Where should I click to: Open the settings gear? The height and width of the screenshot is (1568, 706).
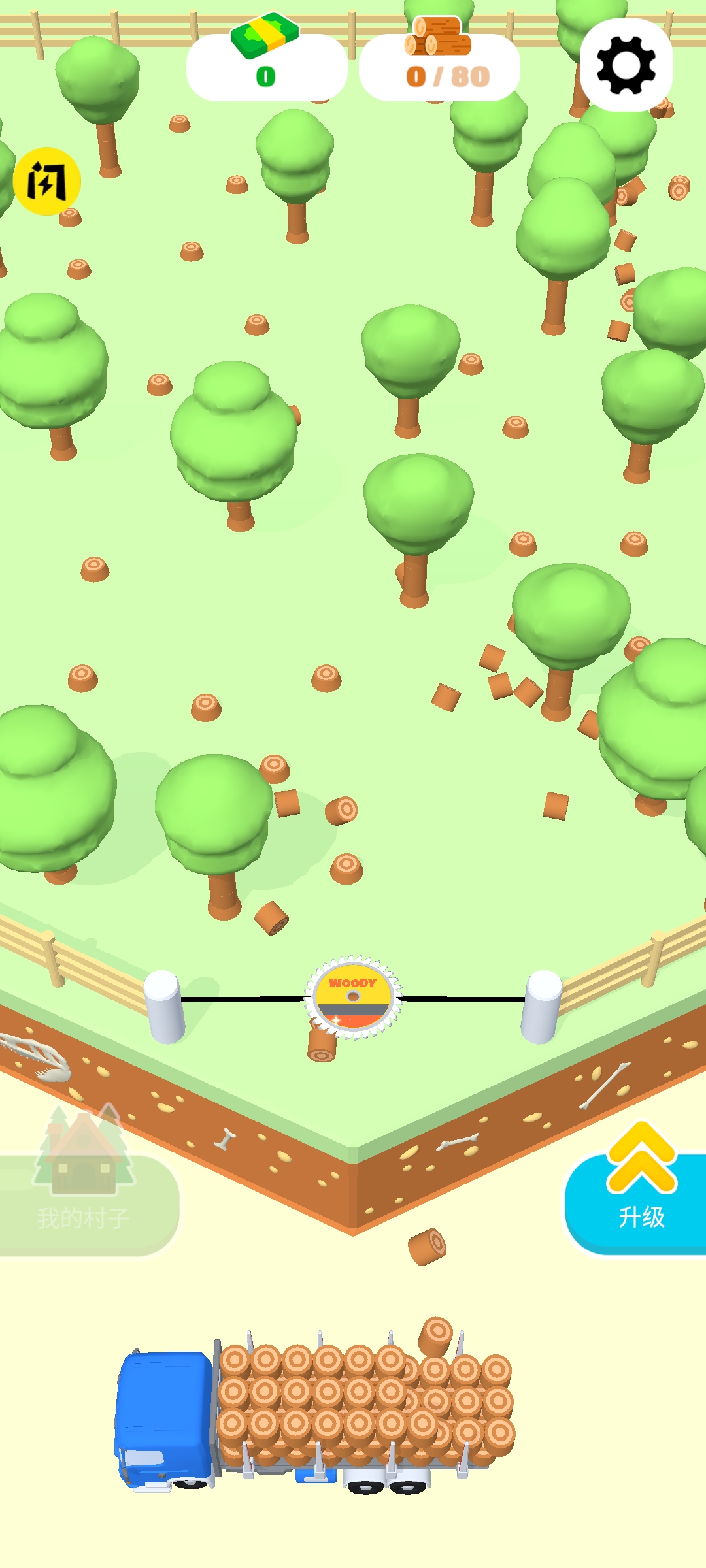pos(626,65)
